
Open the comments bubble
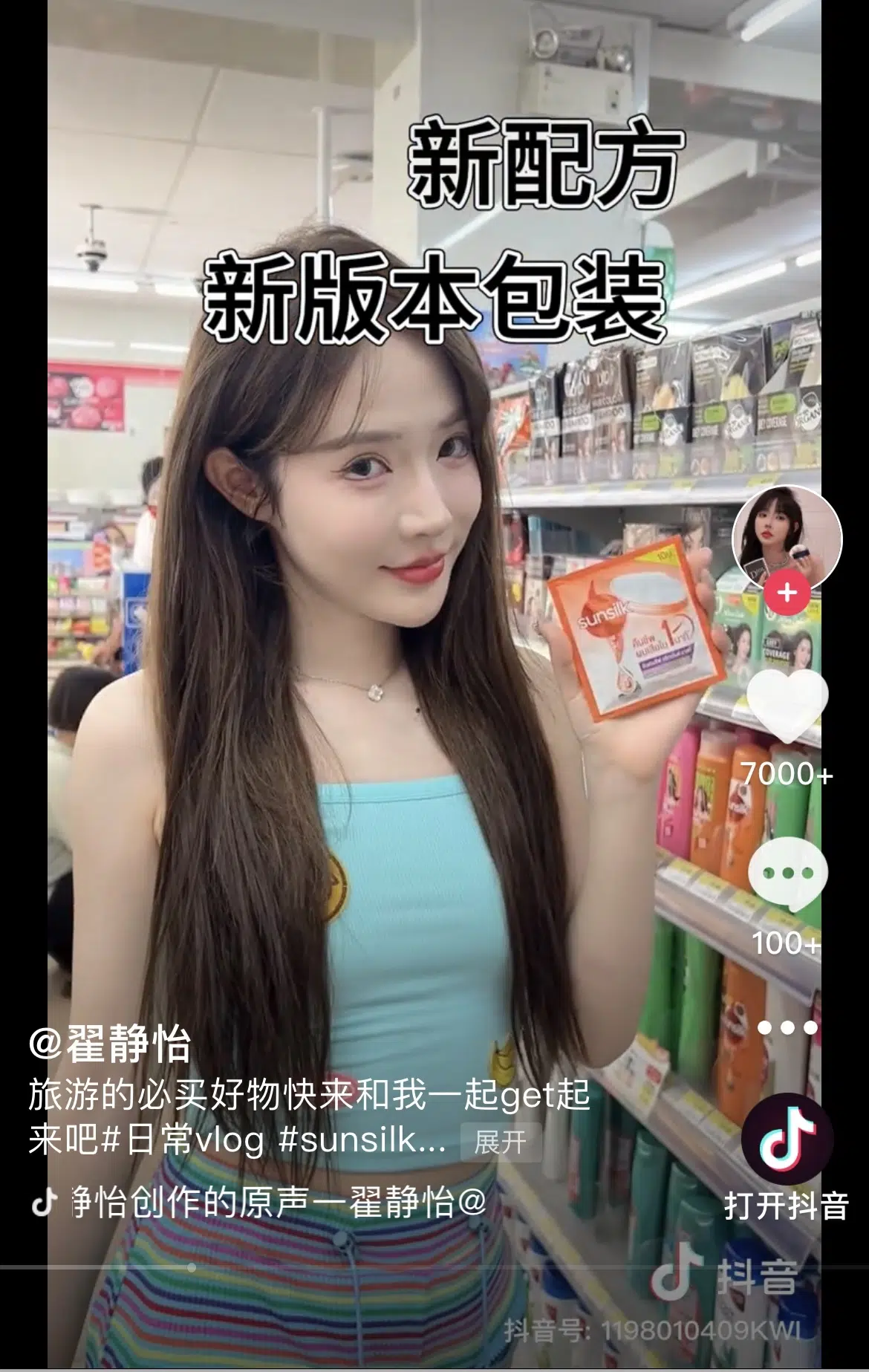click(x=787, y=874)
